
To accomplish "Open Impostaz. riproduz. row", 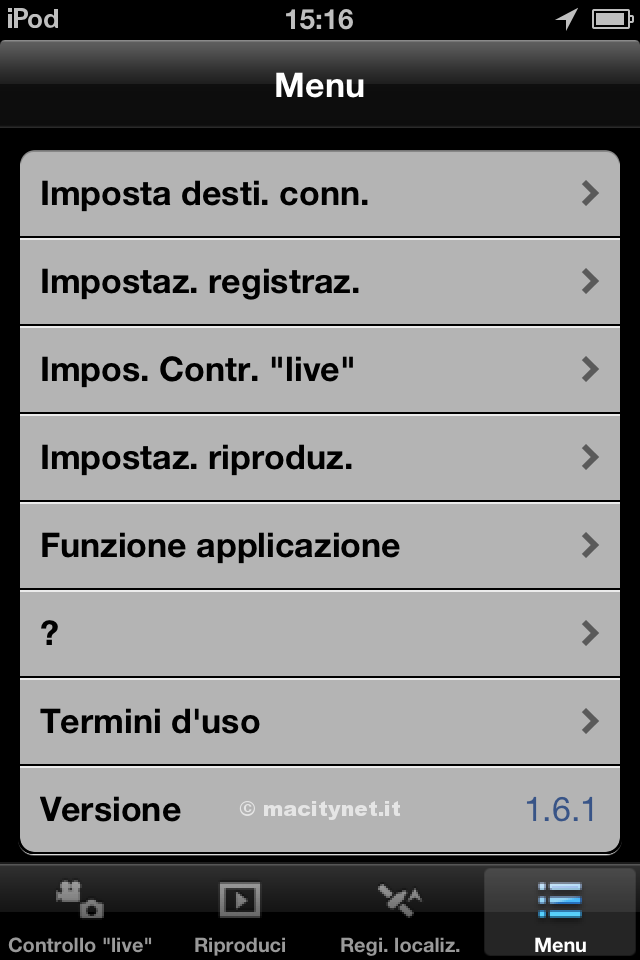I will pyautogui.click(x=320, y=458).
